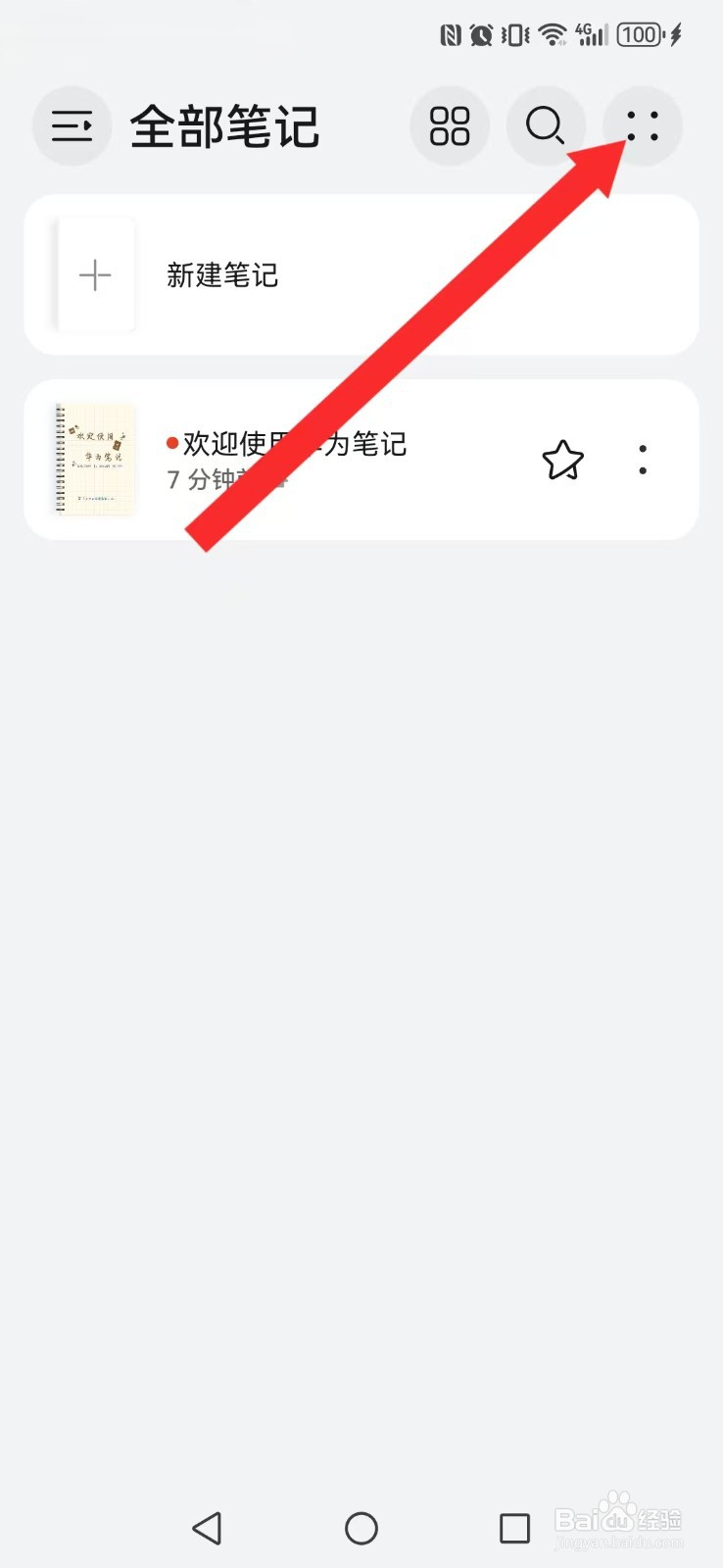Select the 全部笔记 heading
The image size is (723, 1568).
(223, 125)
